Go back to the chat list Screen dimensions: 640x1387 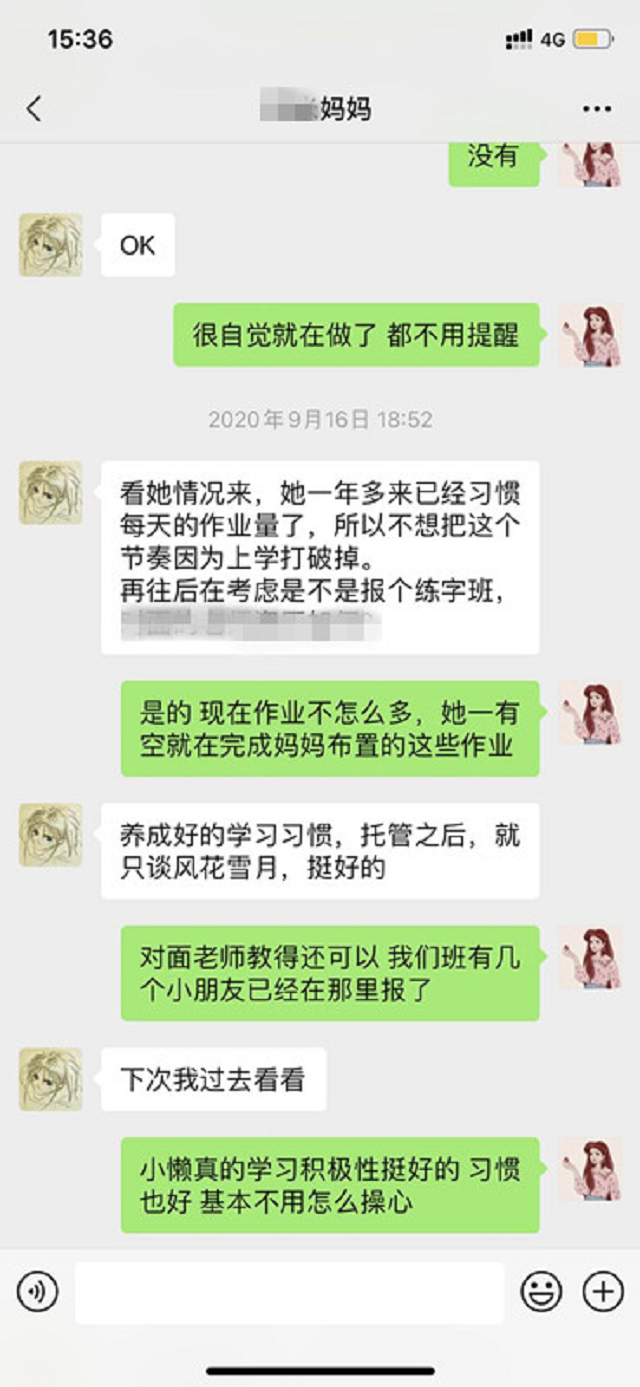pos(34,109)
